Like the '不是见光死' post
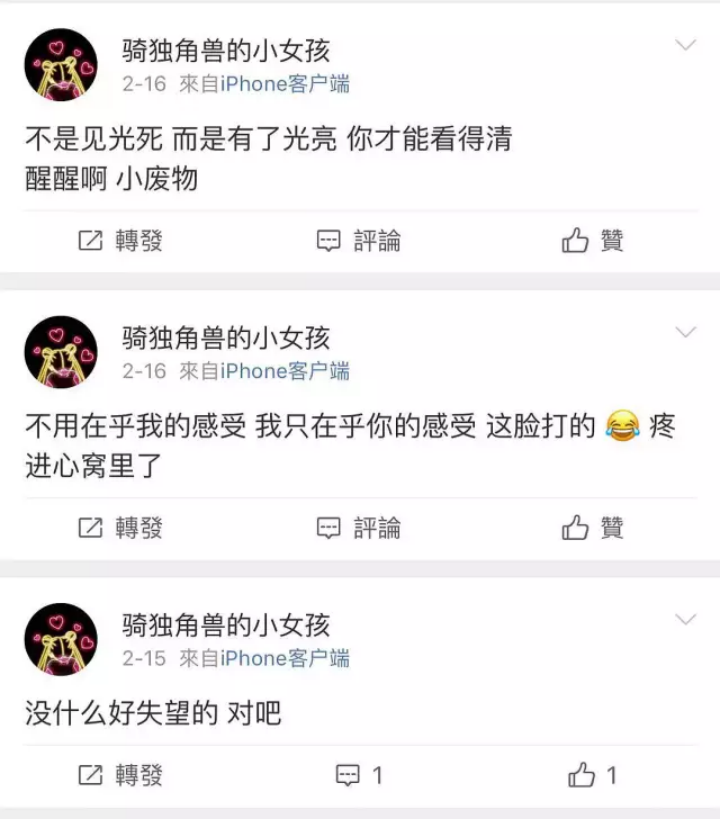The image size is (720, 819). (593, 240)
